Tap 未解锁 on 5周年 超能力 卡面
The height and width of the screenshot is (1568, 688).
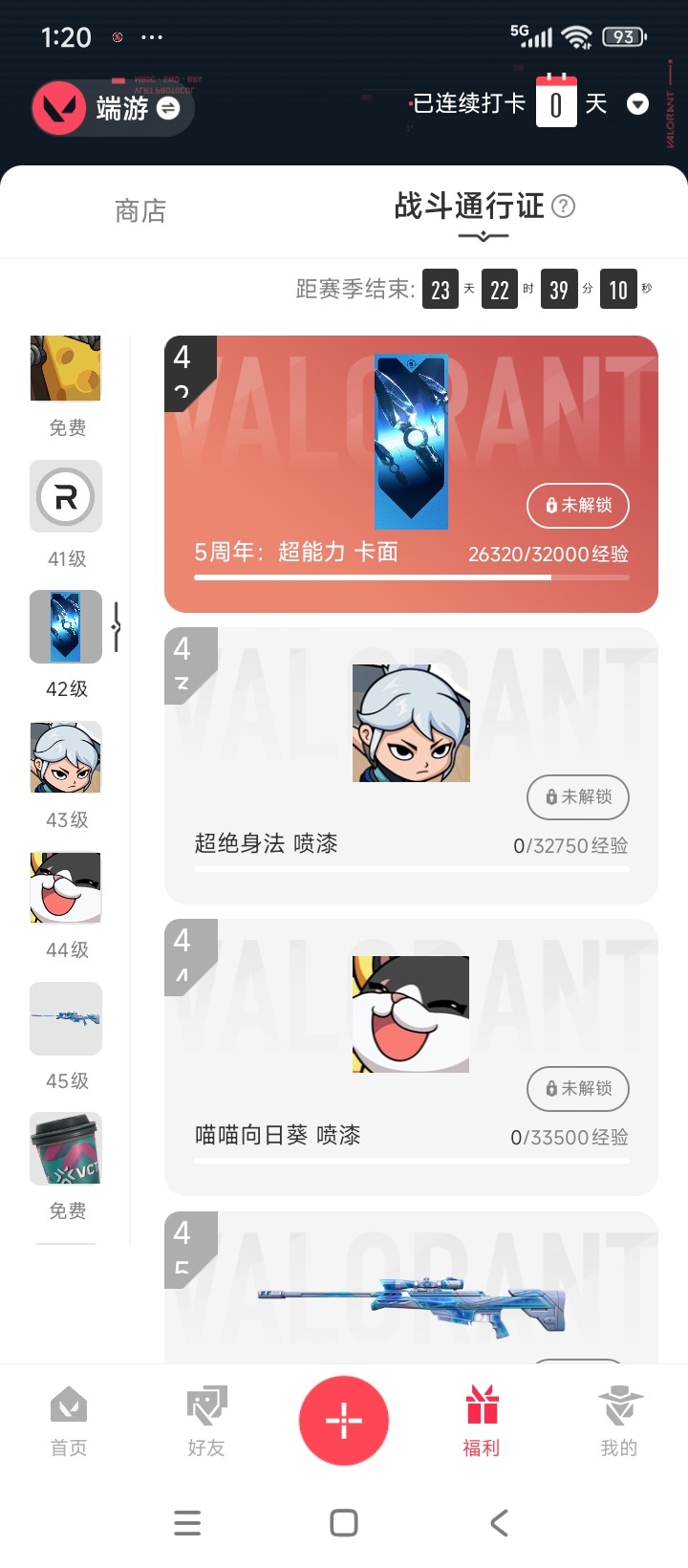tap(578, 505)
